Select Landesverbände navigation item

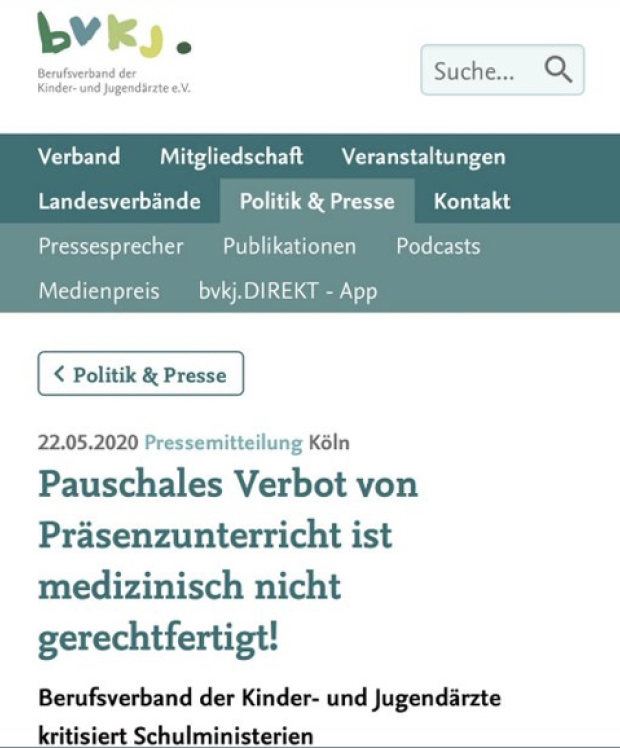click(119, 201)
